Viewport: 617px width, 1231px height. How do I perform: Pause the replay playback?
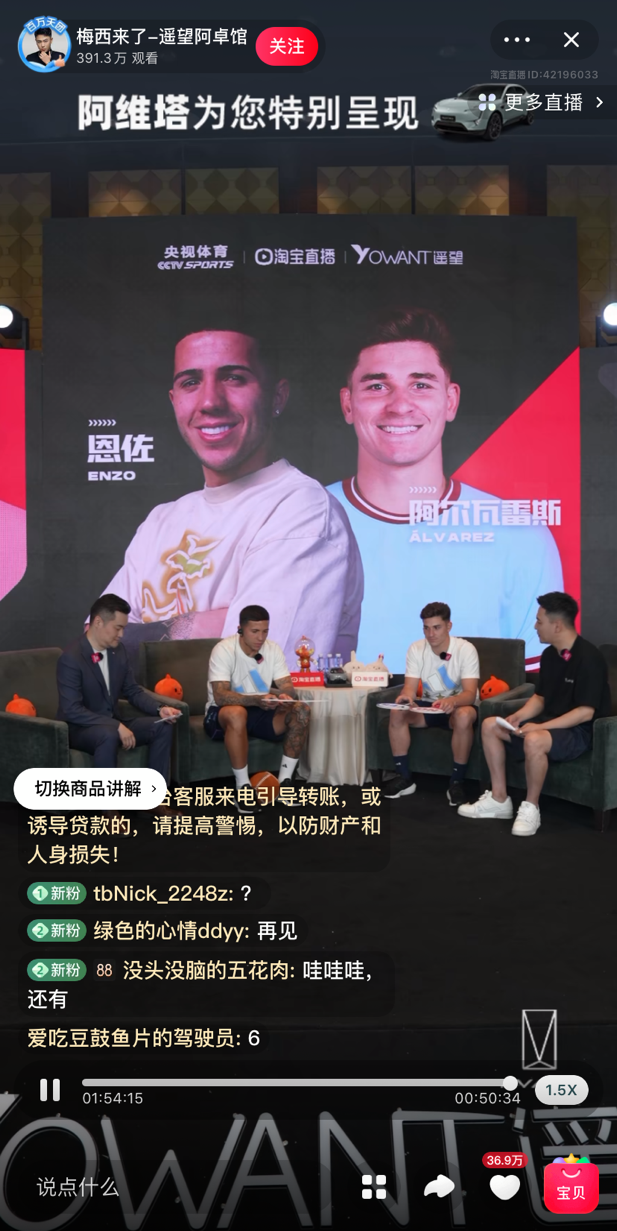(49, 1089)
